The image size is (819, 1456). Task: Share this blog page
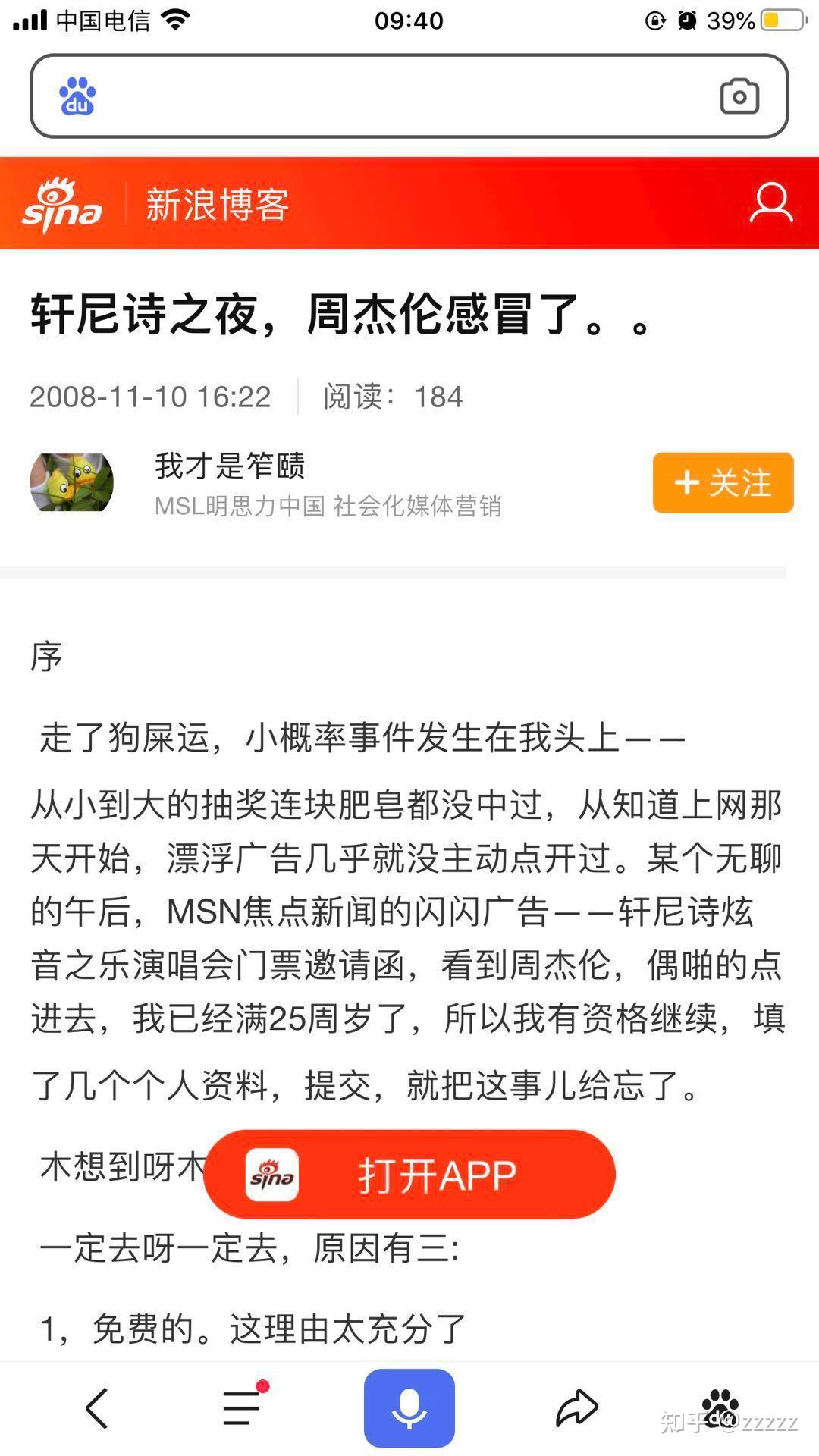576,1408
